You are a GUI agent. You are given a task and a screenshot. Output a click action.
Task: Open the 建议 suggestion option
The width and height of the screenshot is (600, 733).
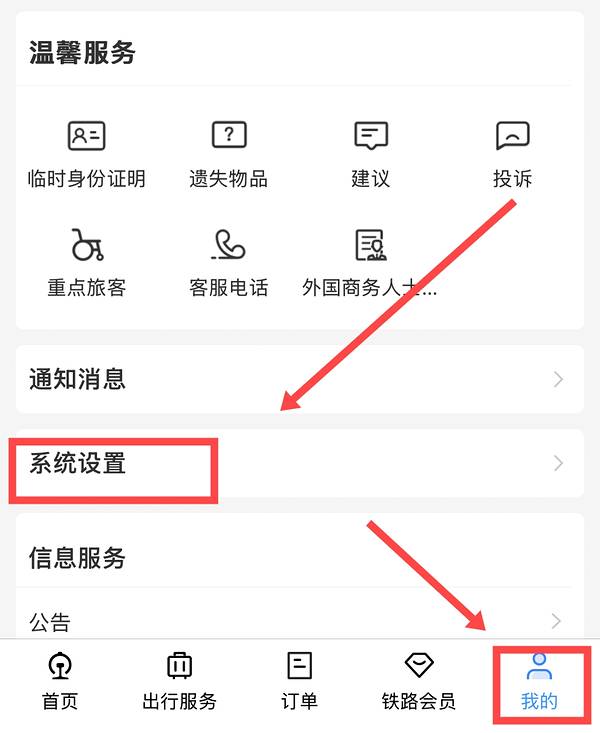tap(371, 154)
